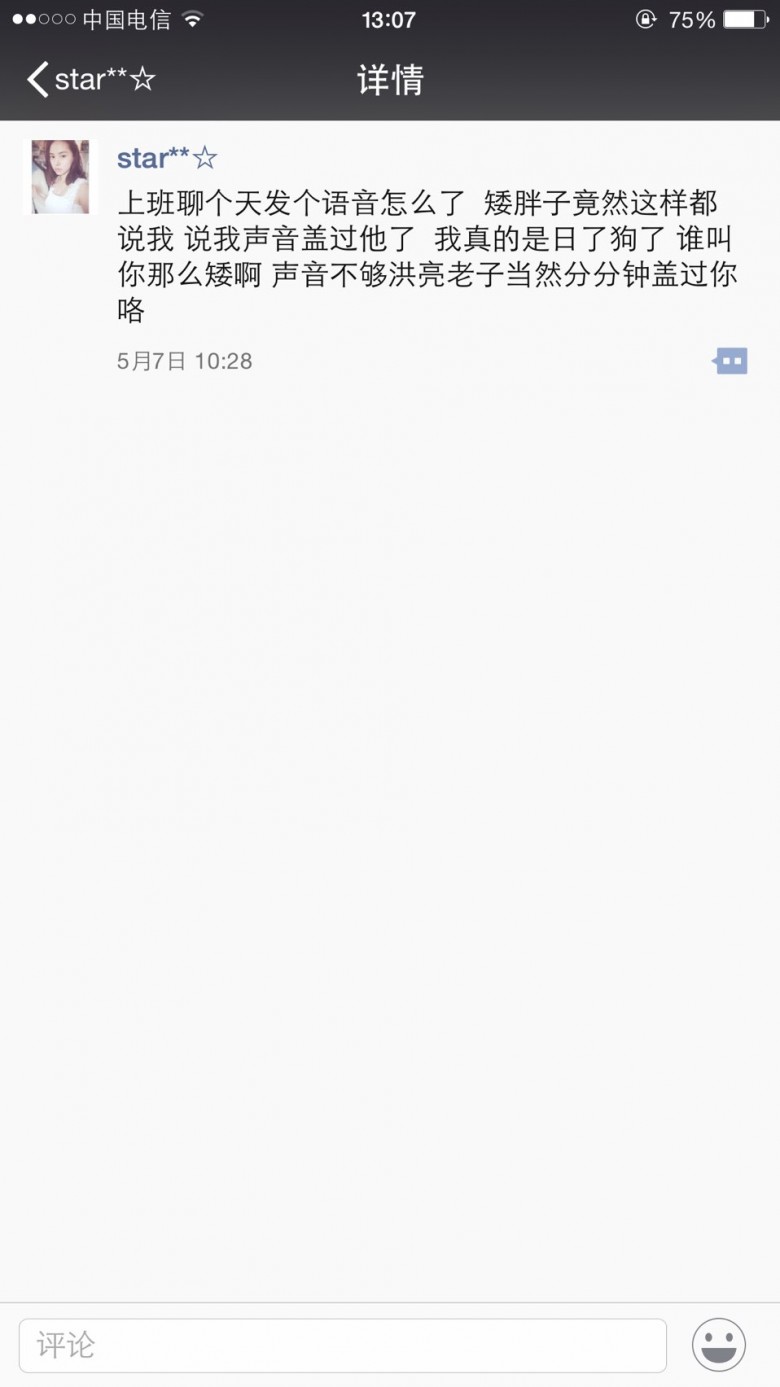Open the like and comment bubble

pos(731,361)
